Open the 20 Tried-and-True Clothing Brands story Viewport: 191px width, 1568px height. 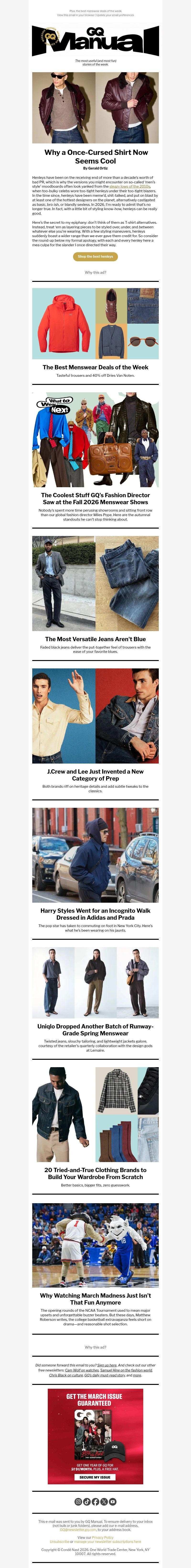click(x=95, y=1174)
